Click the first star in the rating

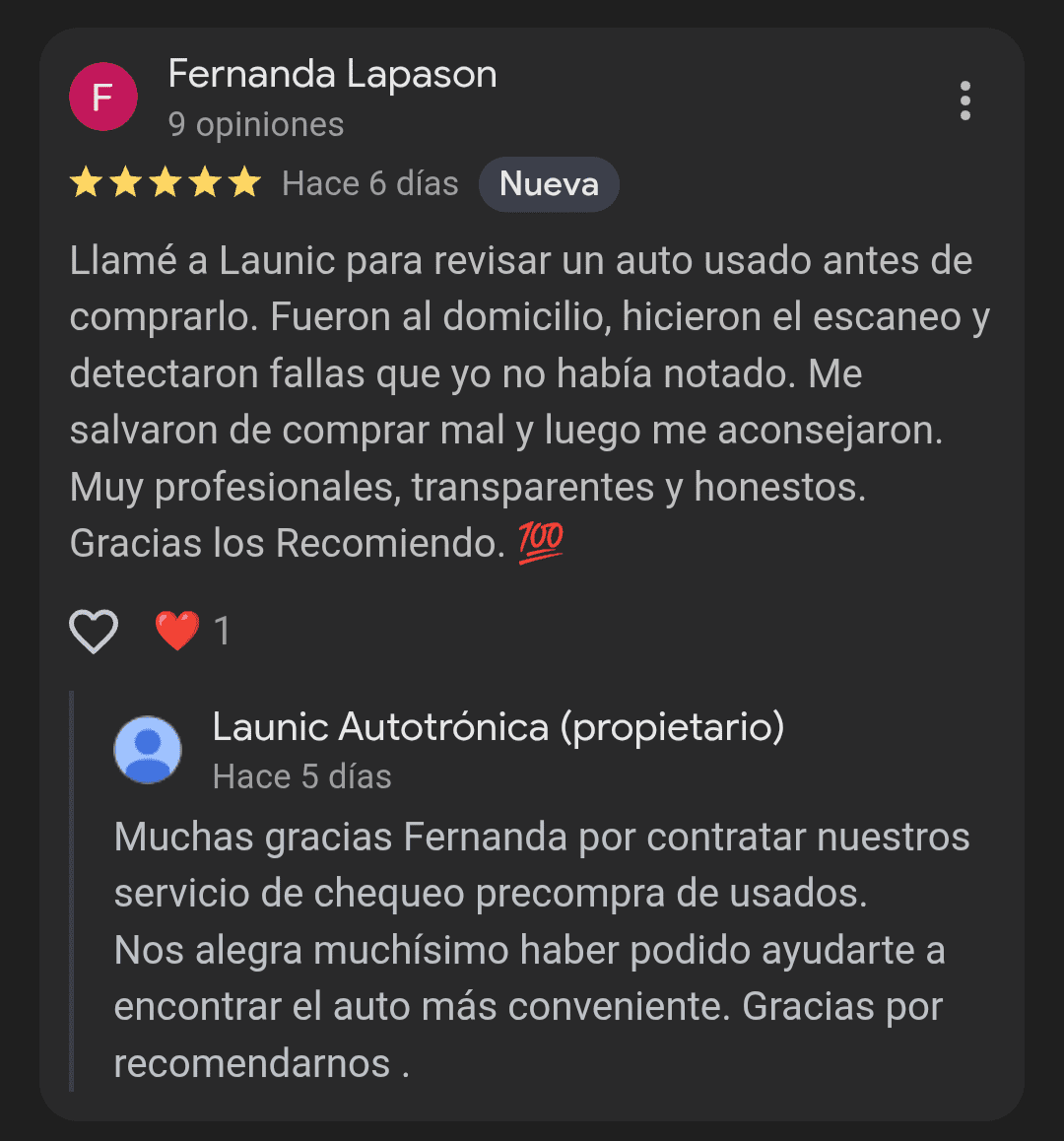click(87, 182)
